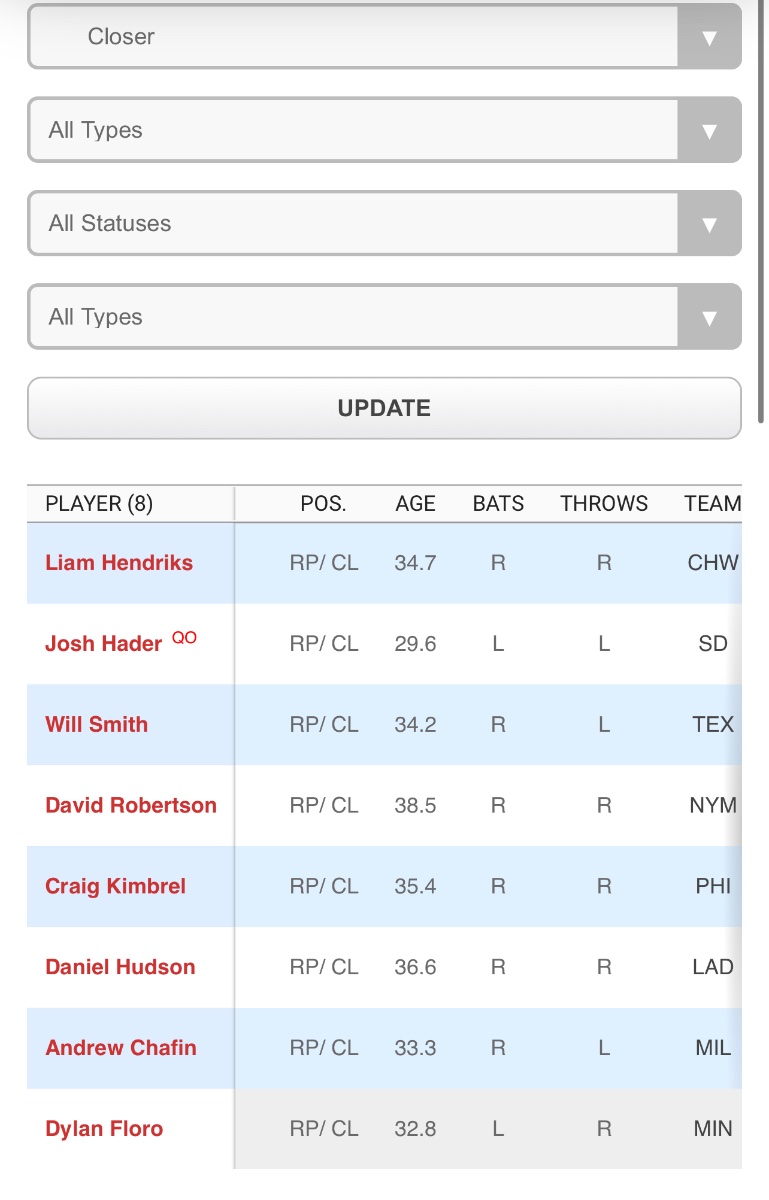
Task: Tap the UPDATE button
Action: [x=384, y=408]
